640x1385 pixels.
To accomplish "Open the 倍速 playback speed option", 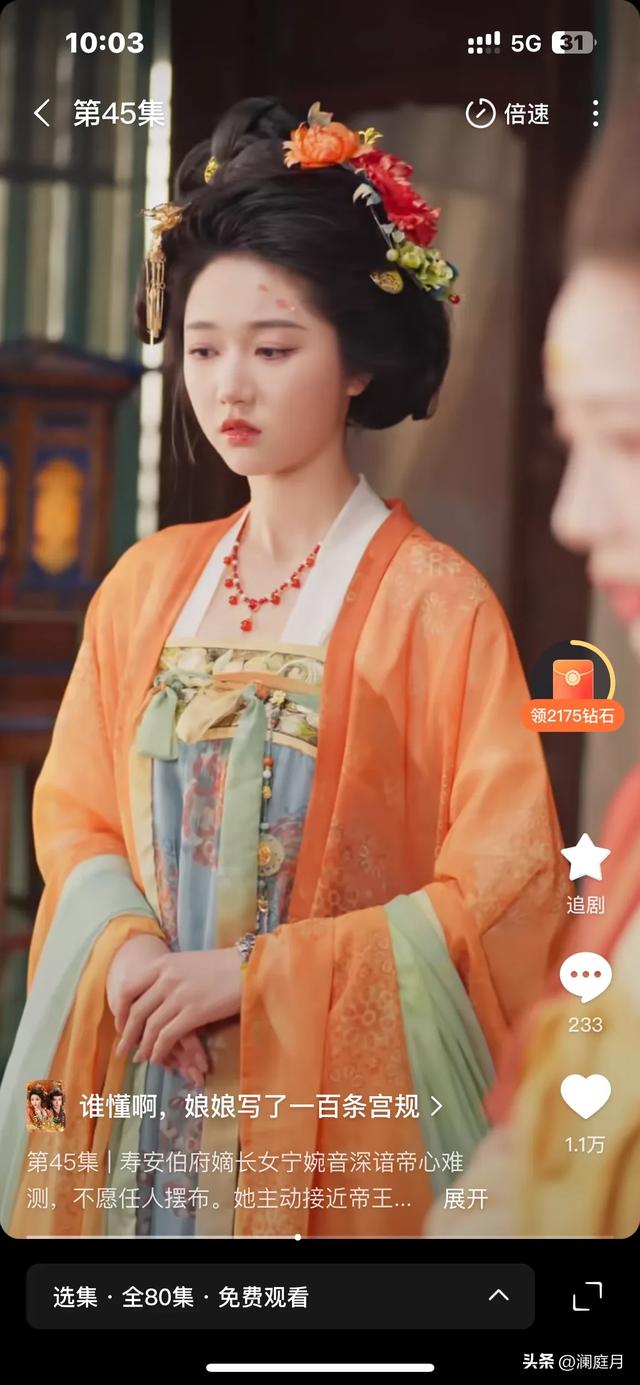I will 508,113.
